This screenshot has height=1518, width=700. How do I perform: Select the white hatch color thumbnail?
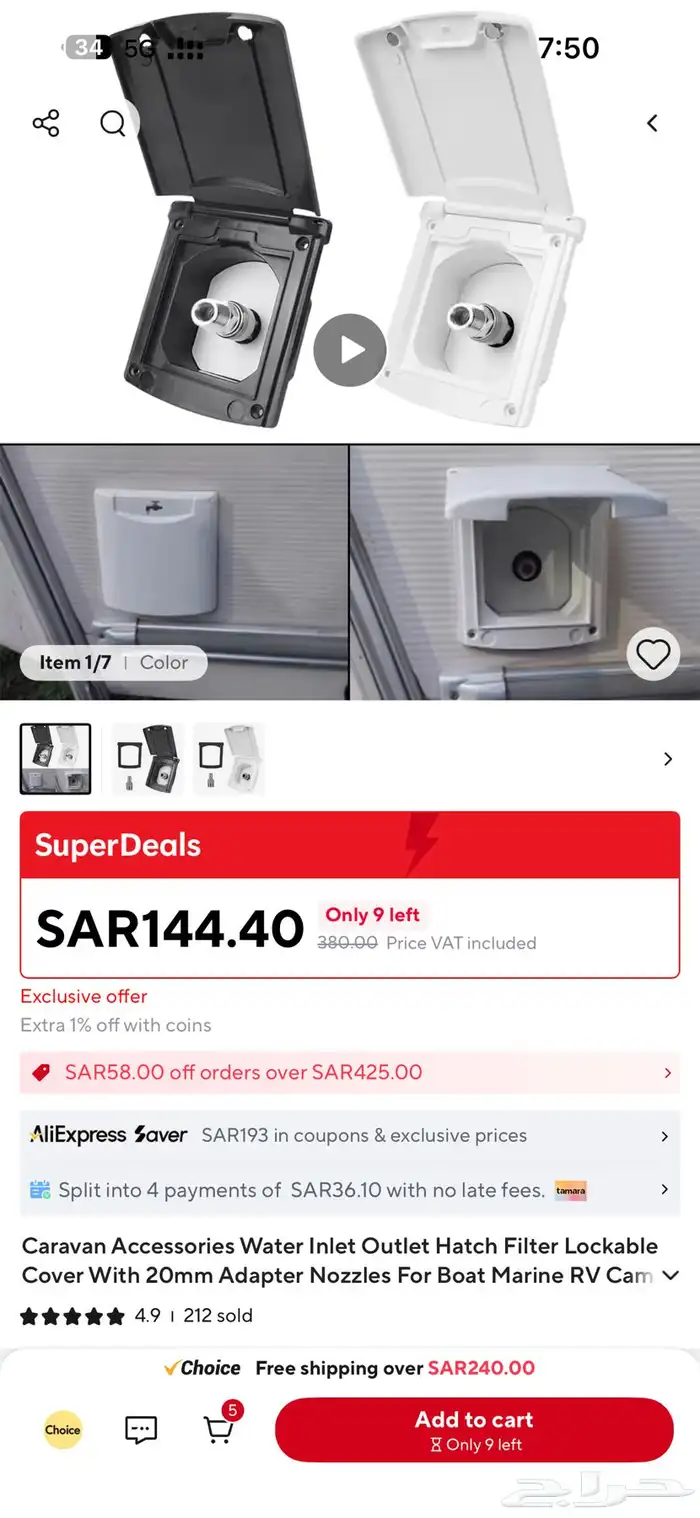tap(229, 759)
